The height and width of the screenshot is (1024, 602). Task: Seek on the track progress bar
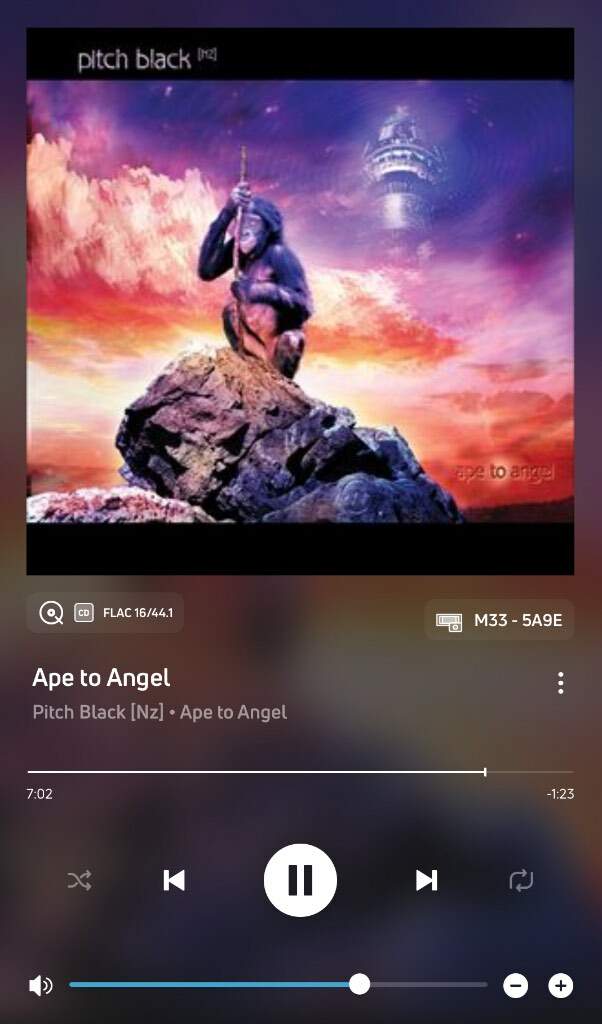(300, 772)
